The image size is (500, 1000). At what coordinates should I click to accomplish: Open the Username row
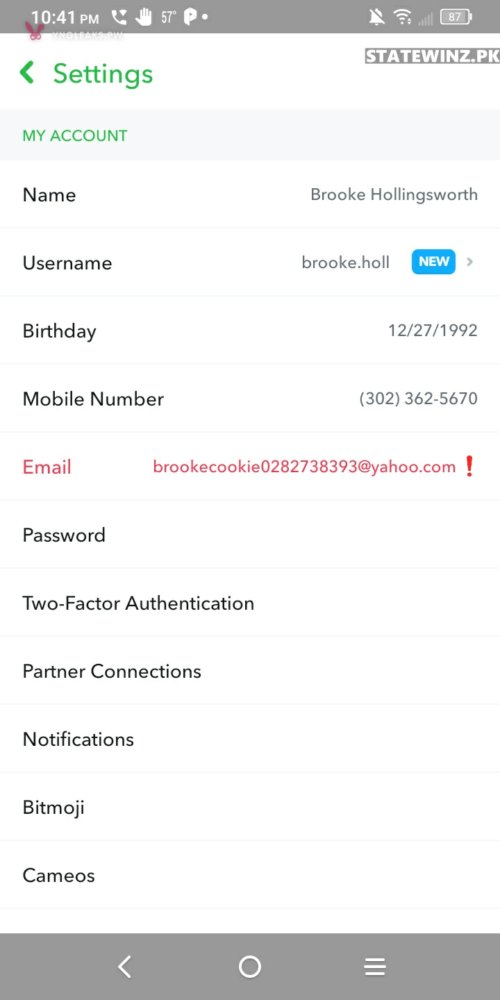click(x=250, y=262)
